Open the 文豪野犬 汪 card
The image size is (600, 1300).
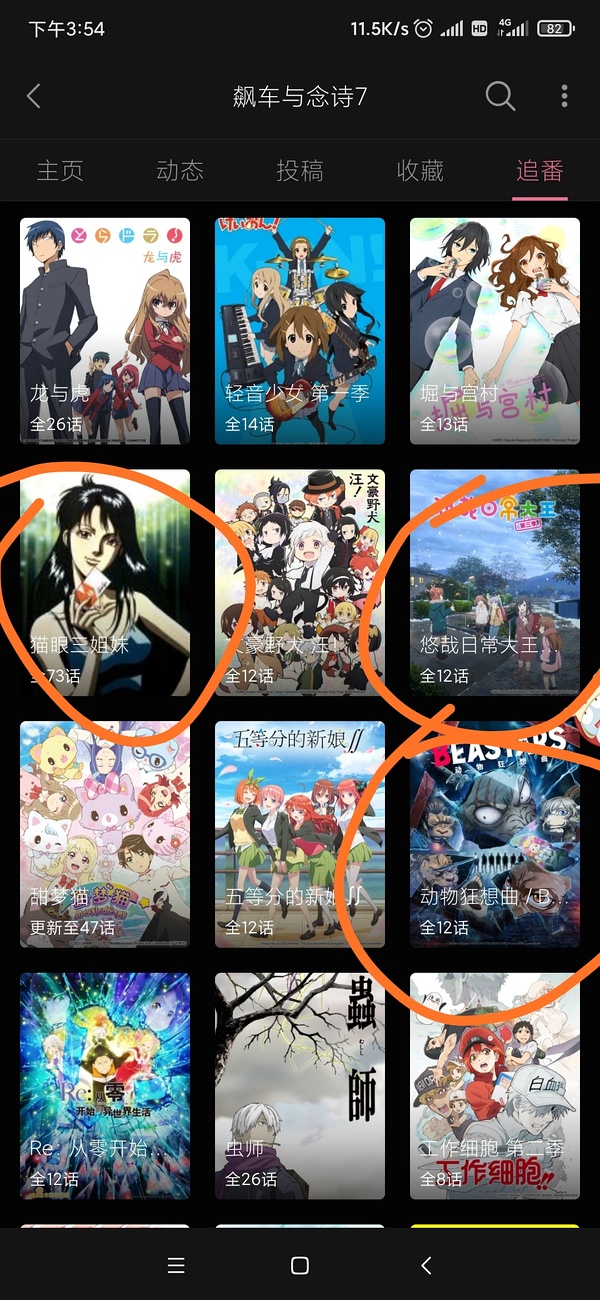click(300, 582)
